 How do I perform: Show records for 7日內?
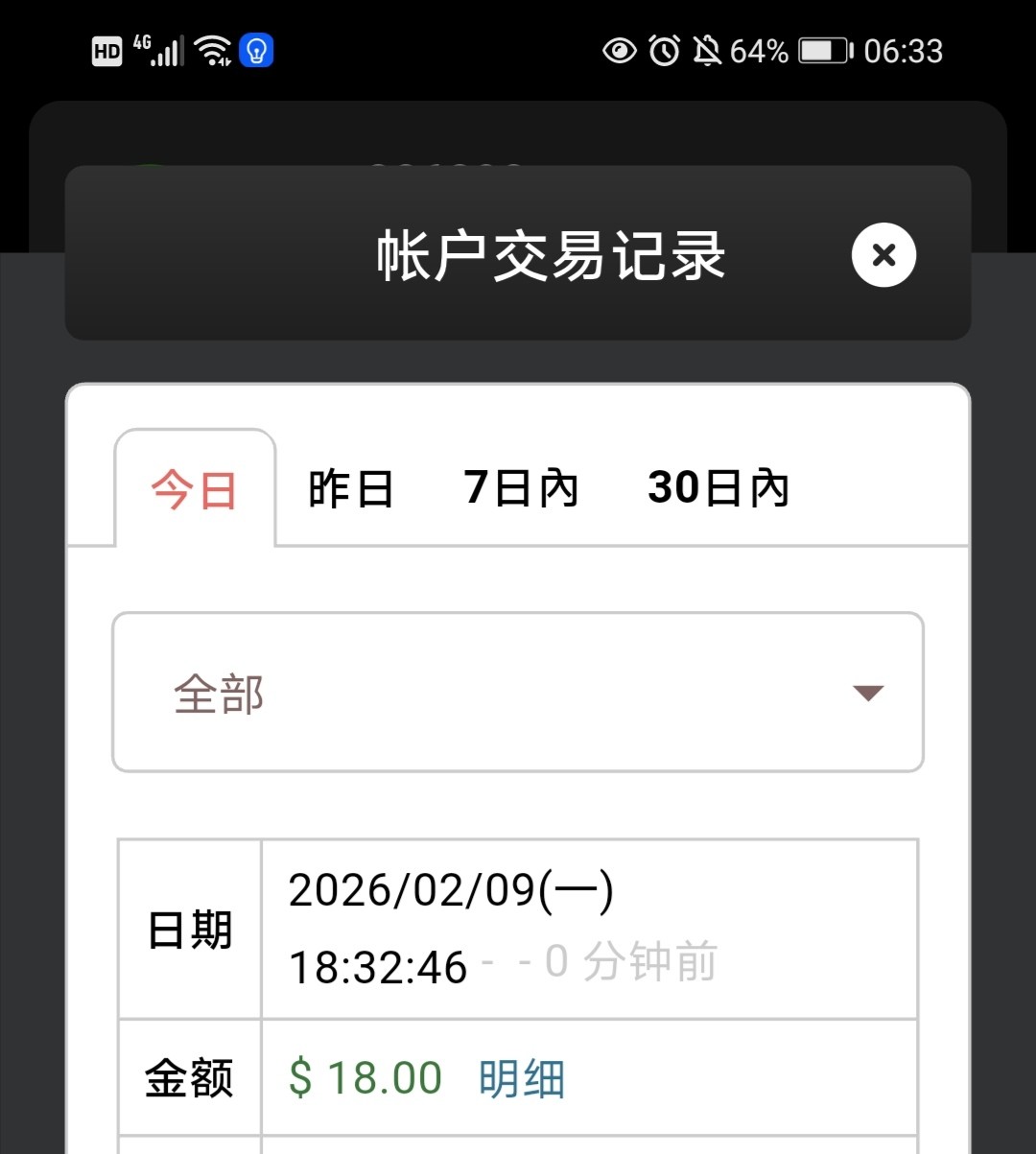(521, 488)
